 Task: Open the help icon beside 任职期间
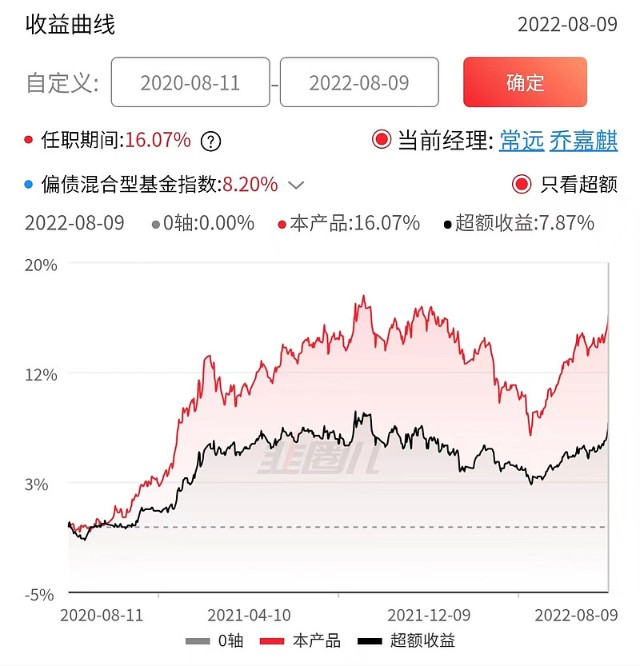211,141
